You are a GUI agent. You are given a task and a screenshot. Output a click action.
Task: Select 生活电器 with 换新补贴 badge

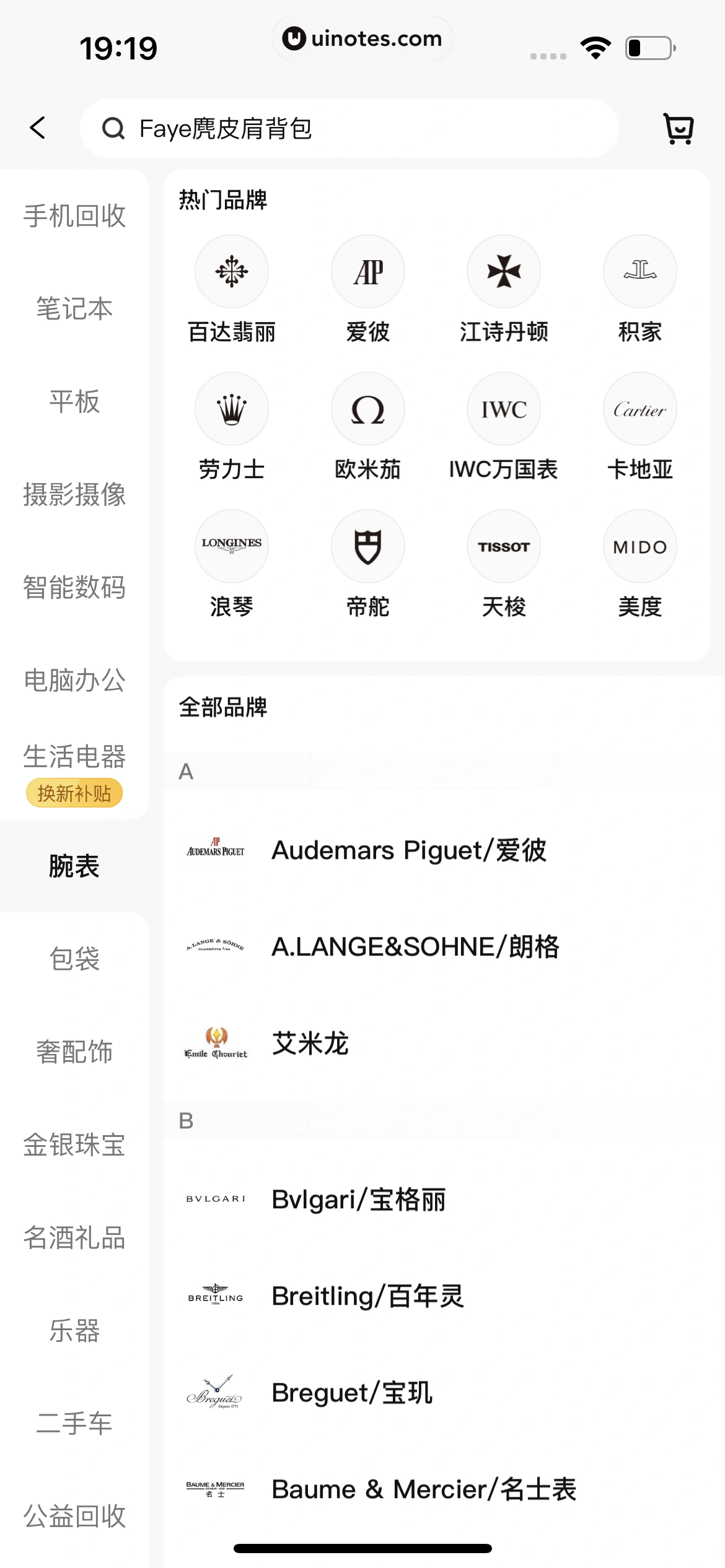tap(74, 771)
